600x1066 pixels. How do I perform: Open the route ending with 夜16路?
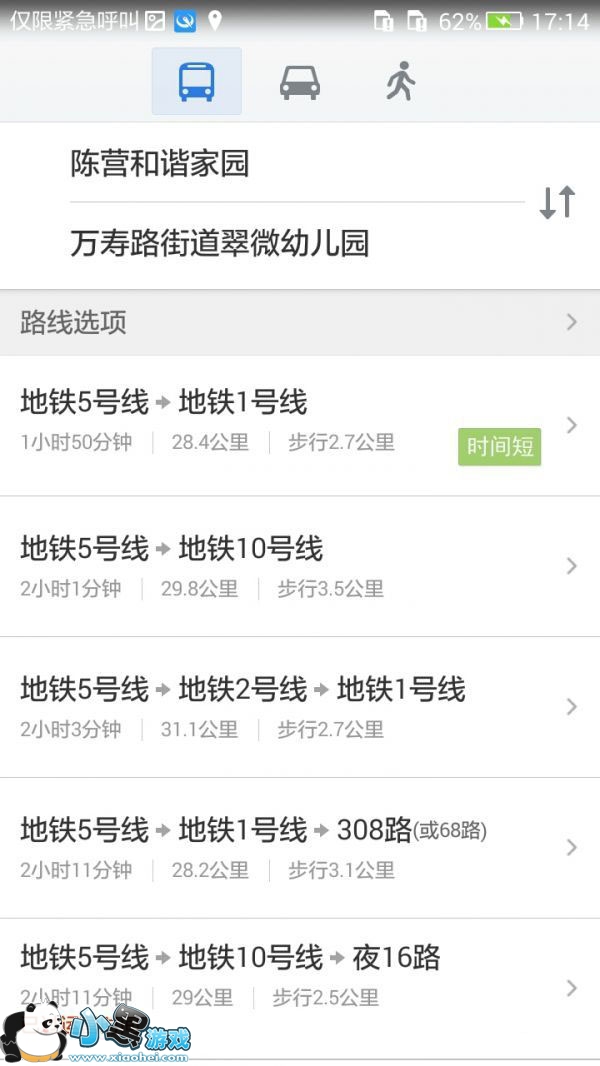299,975
